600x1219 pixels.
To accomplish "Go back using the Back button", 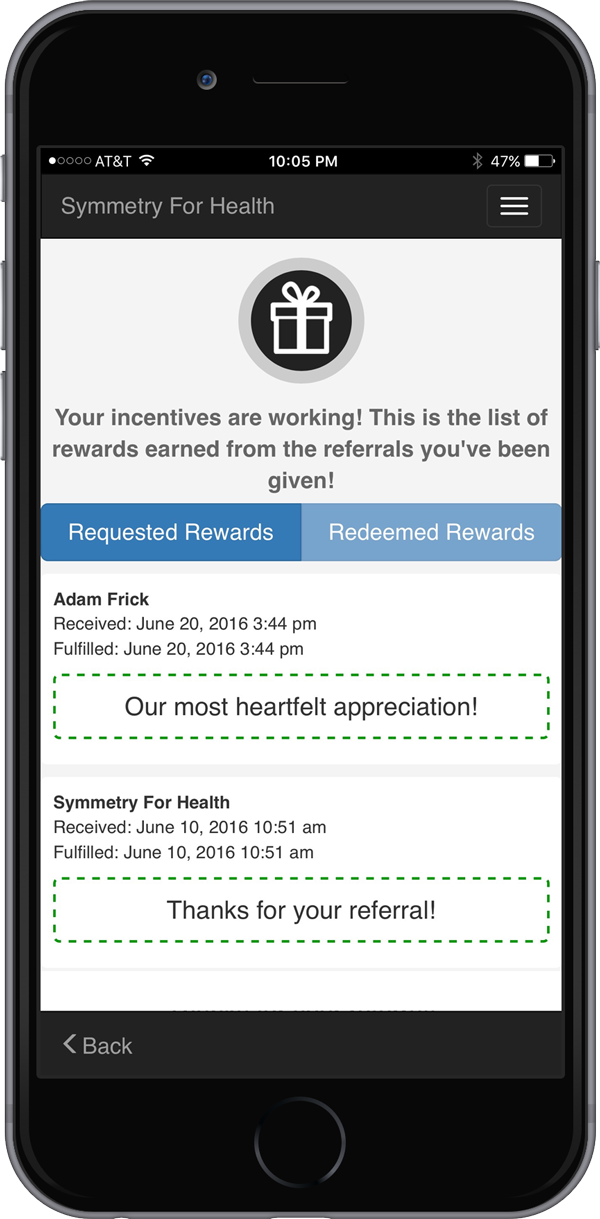I will (x=97, y=1045).
